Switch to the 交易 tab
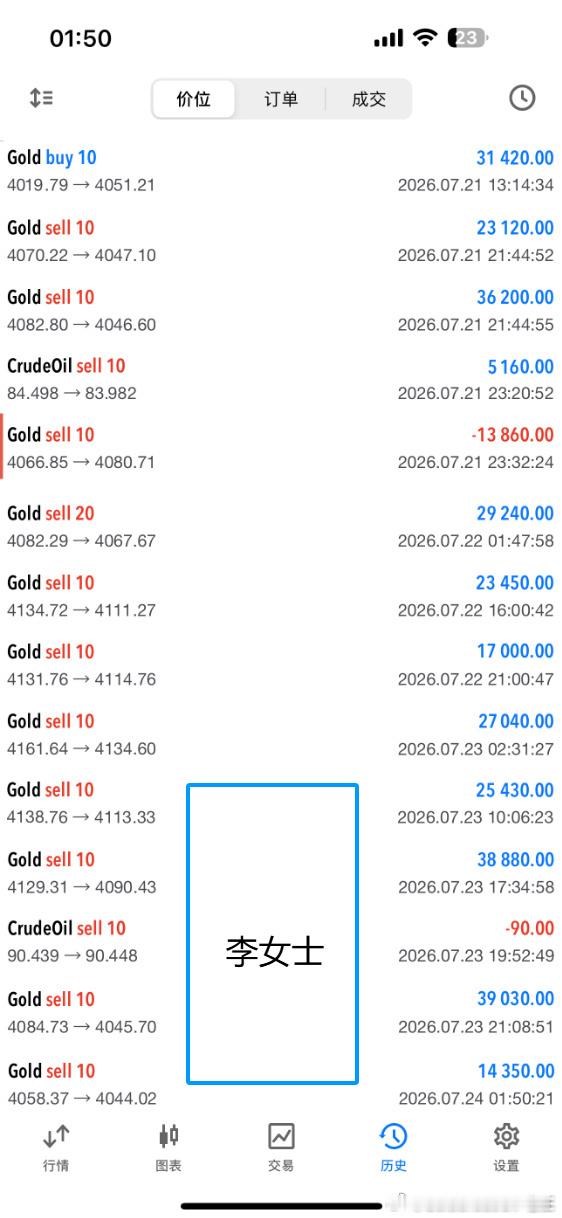This screenshot has height=1218, width=562. pyautogui.click(x=281, y=1147)
